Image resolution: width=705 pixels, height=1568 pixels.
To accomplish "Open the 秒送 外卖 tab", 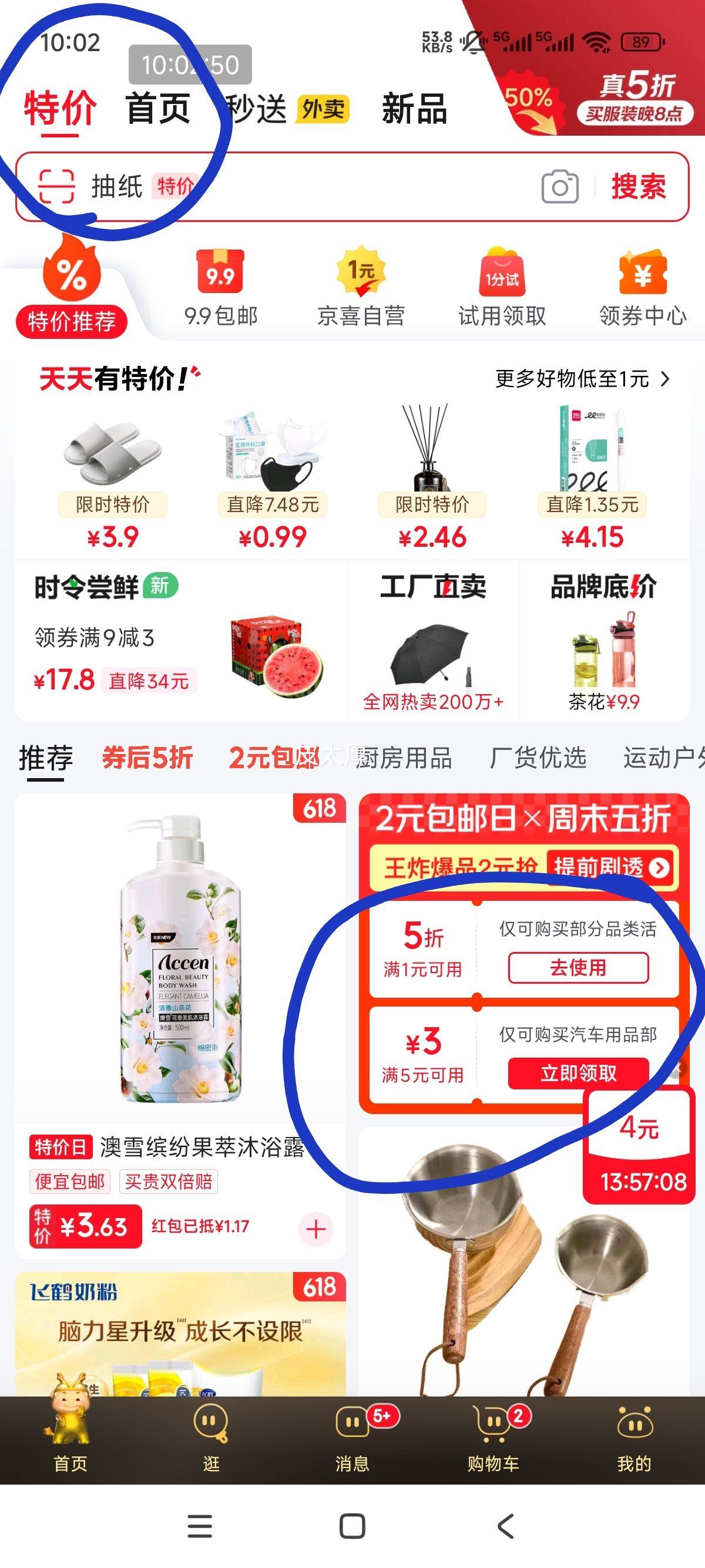I will 286,109.
